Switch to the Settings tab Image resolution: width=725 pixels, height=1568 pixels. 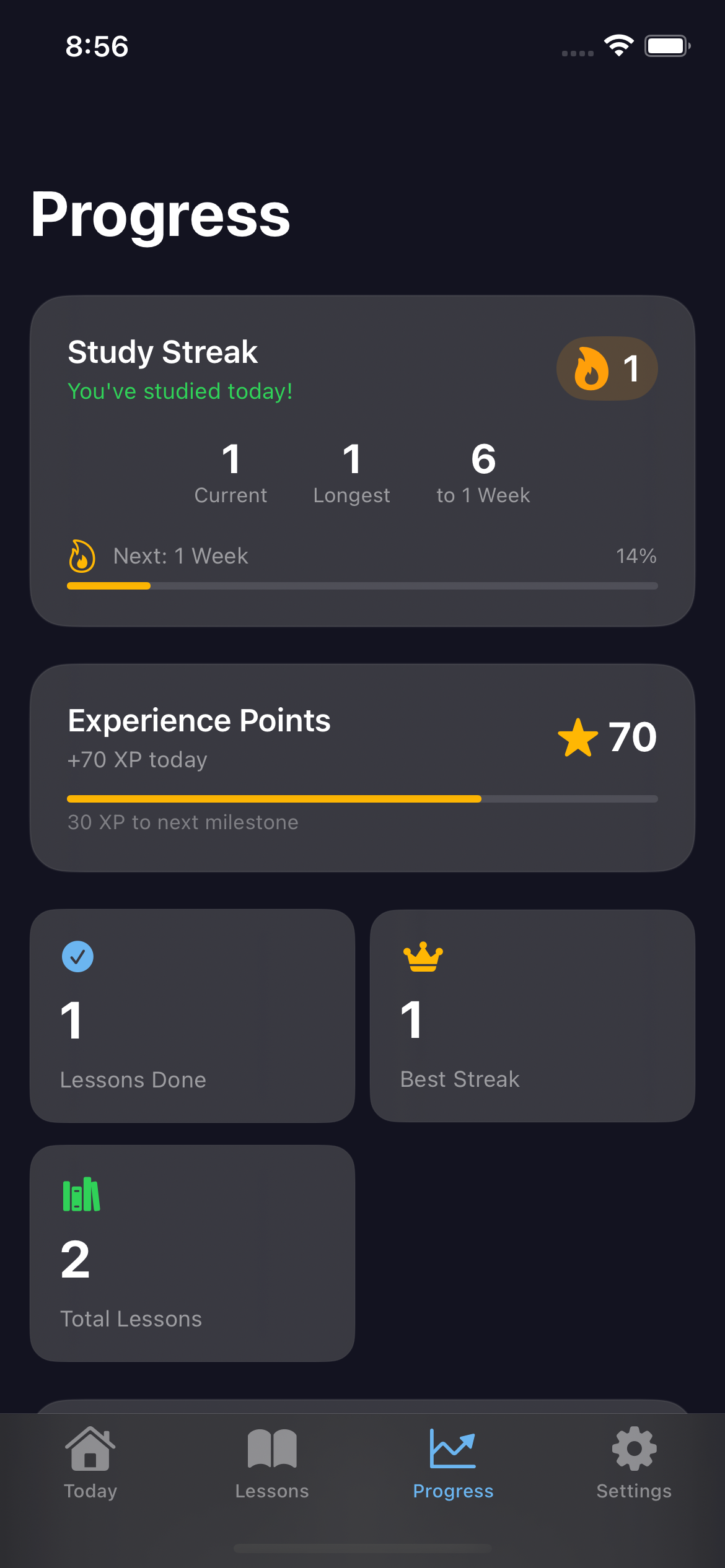tap(633, 1468)
